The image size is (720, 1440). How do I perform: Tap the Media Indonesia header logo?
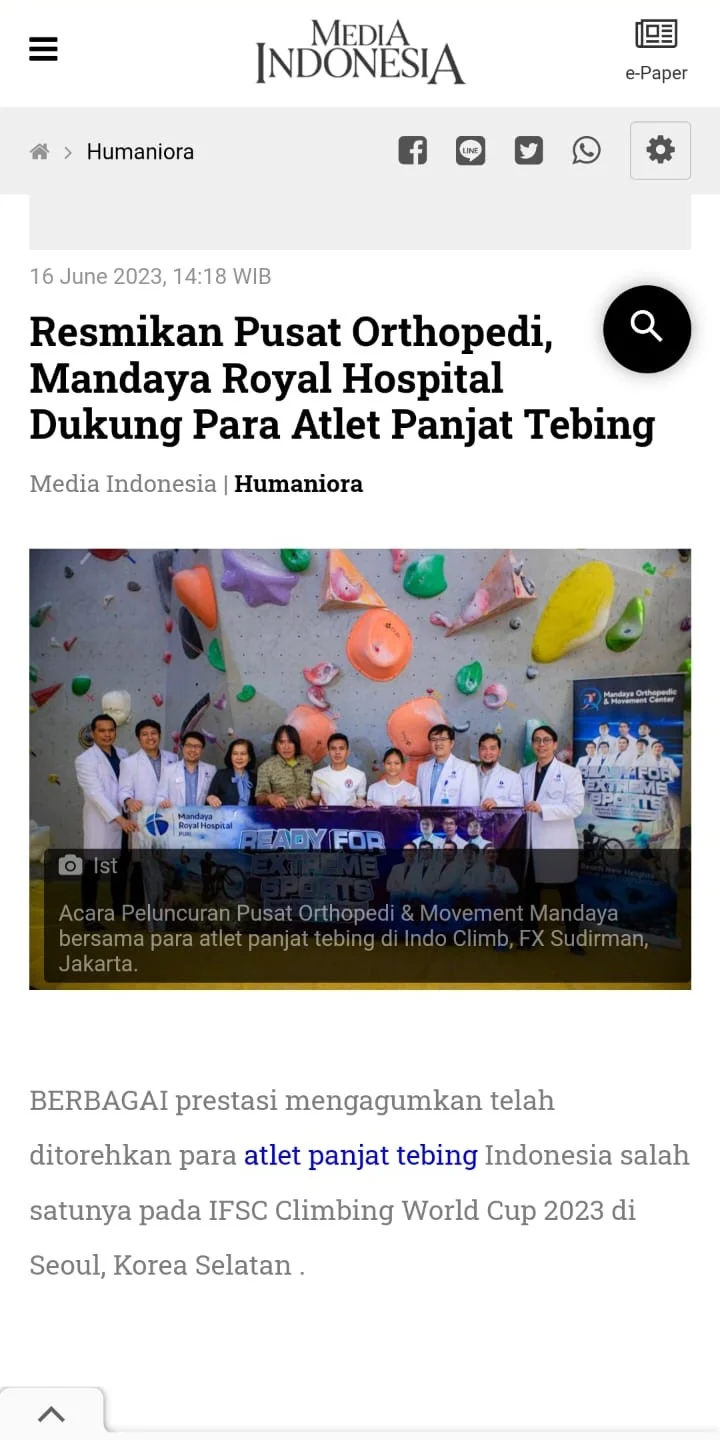(x=360, y=50)
